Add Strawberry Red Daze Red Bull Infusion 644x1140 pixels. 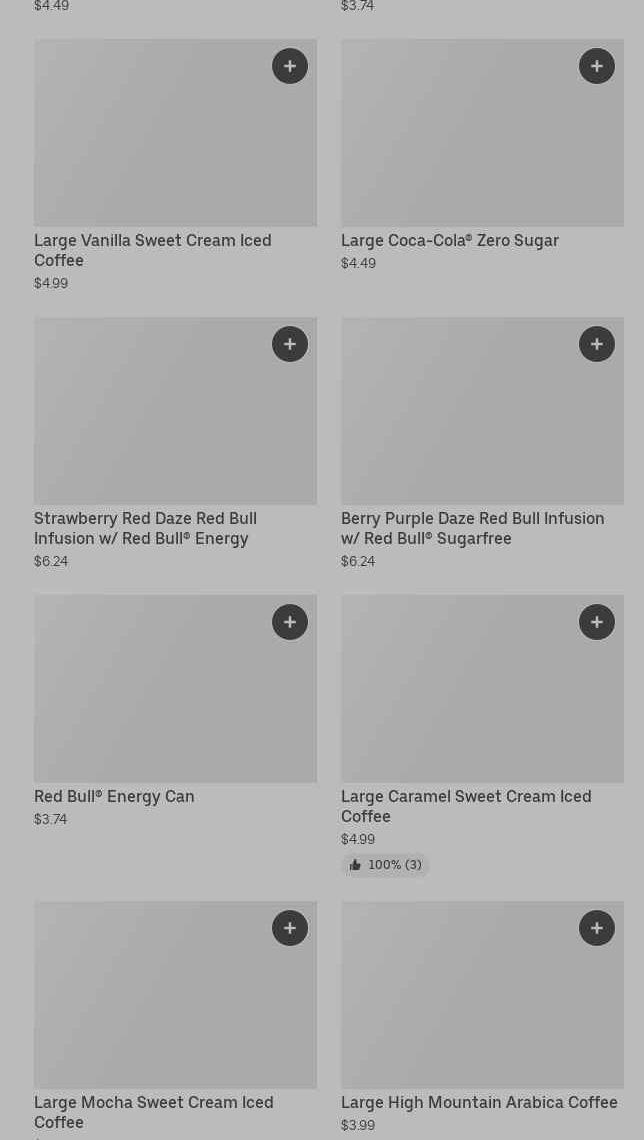(290, 344)
